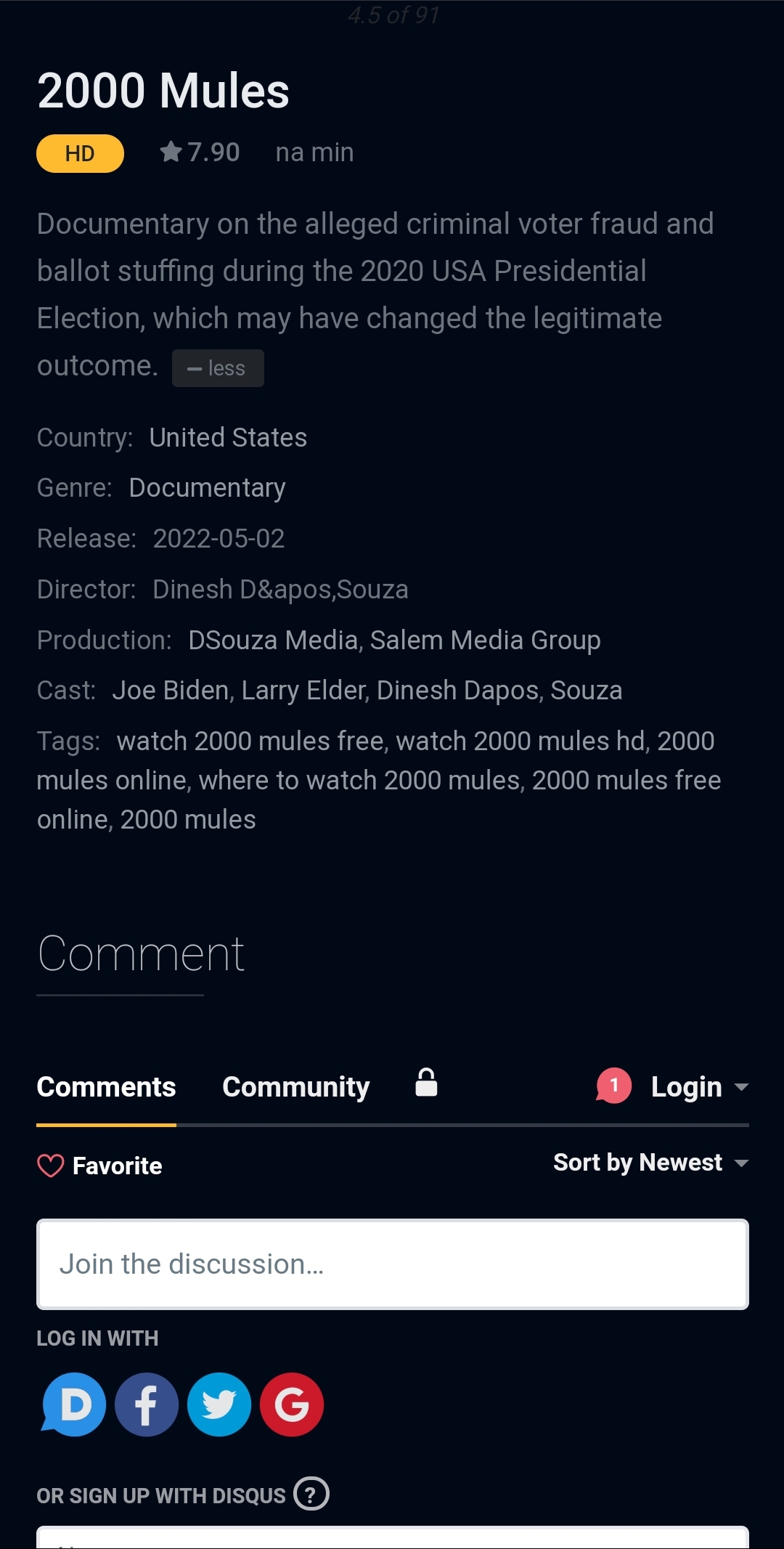Open the United States country link
784x1549 pixels.
click(228, 438)
